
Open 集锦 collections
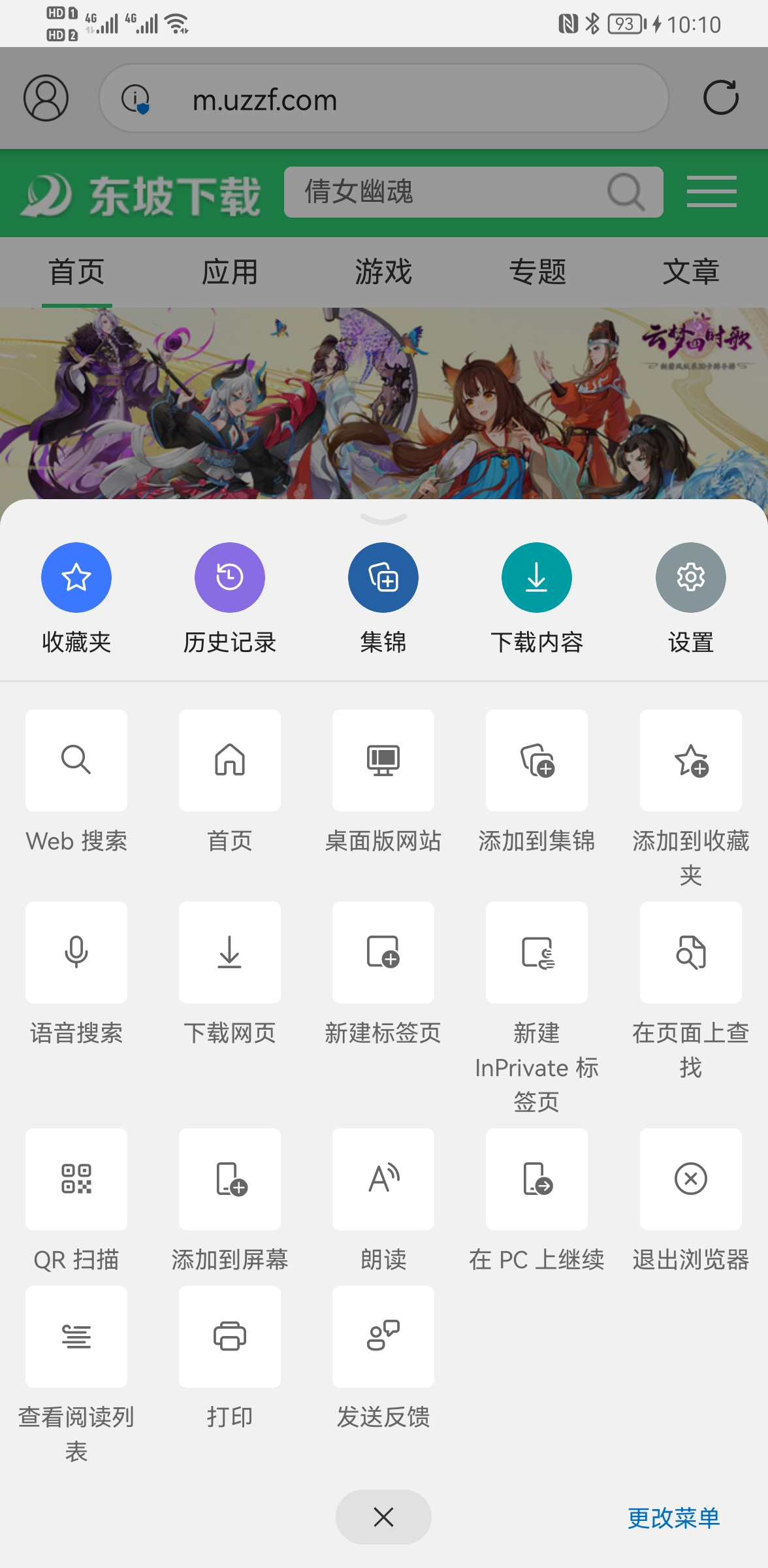(x=383, y=578)
